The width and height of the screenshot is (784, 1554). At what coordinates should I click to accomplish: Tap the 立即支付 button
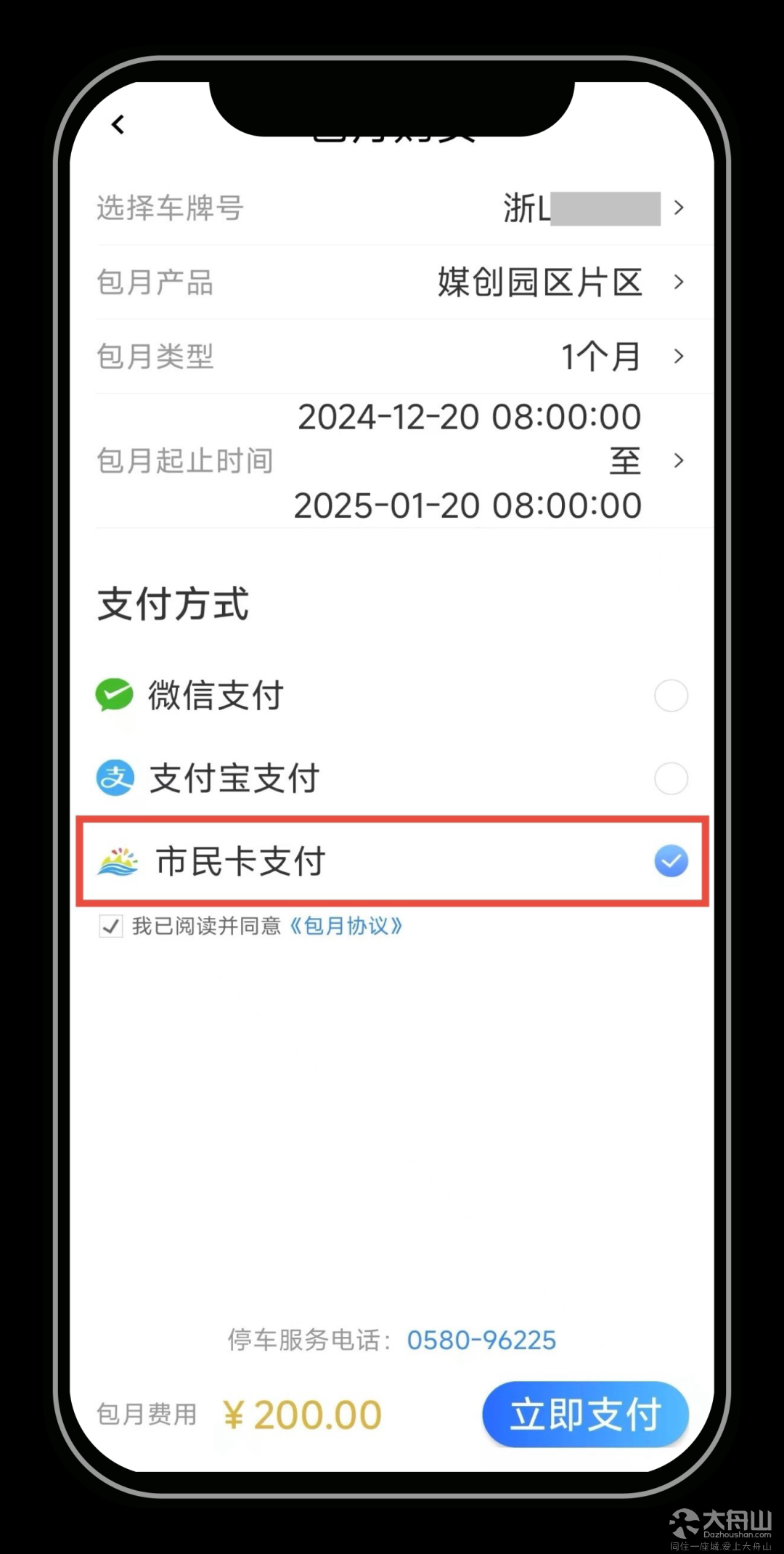[586, 1415]
